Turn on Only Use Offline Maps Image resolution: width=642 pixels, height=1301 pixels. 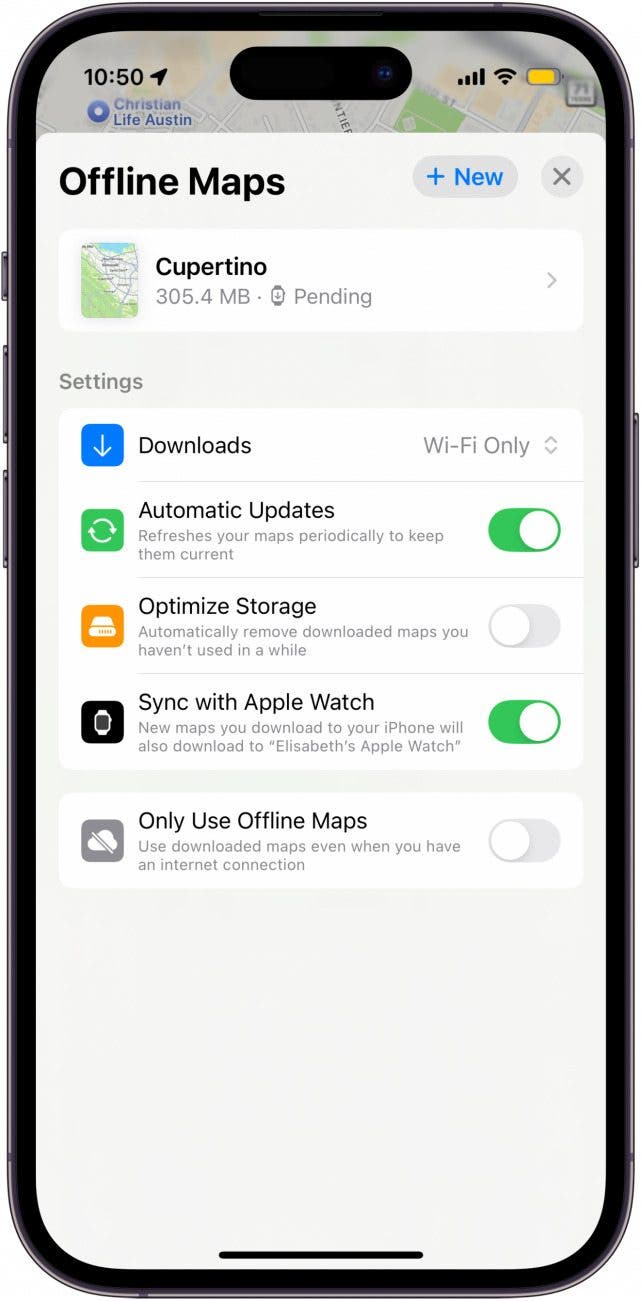tap(524, 841)
